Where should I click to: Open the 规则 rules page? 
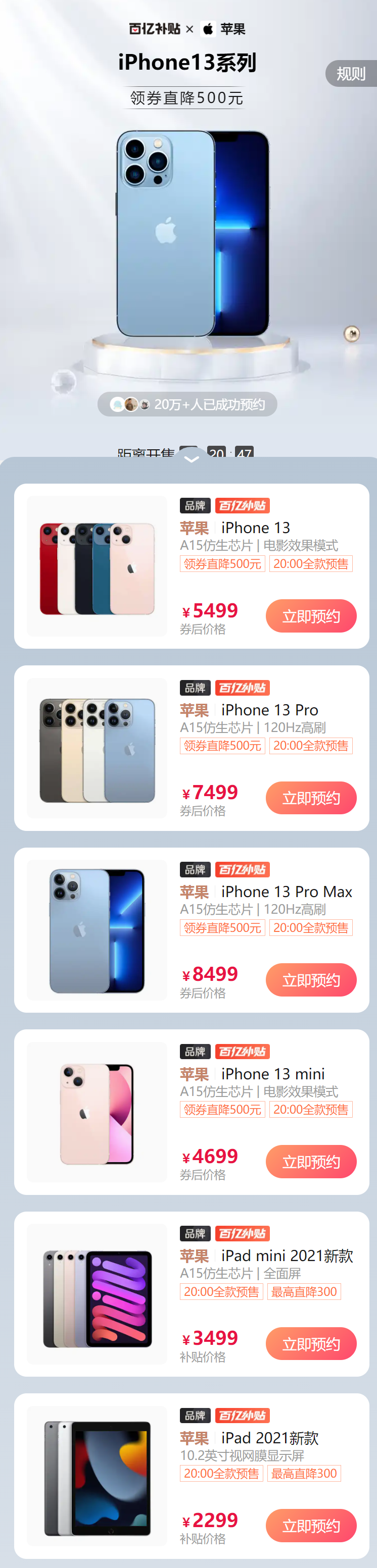351,74
